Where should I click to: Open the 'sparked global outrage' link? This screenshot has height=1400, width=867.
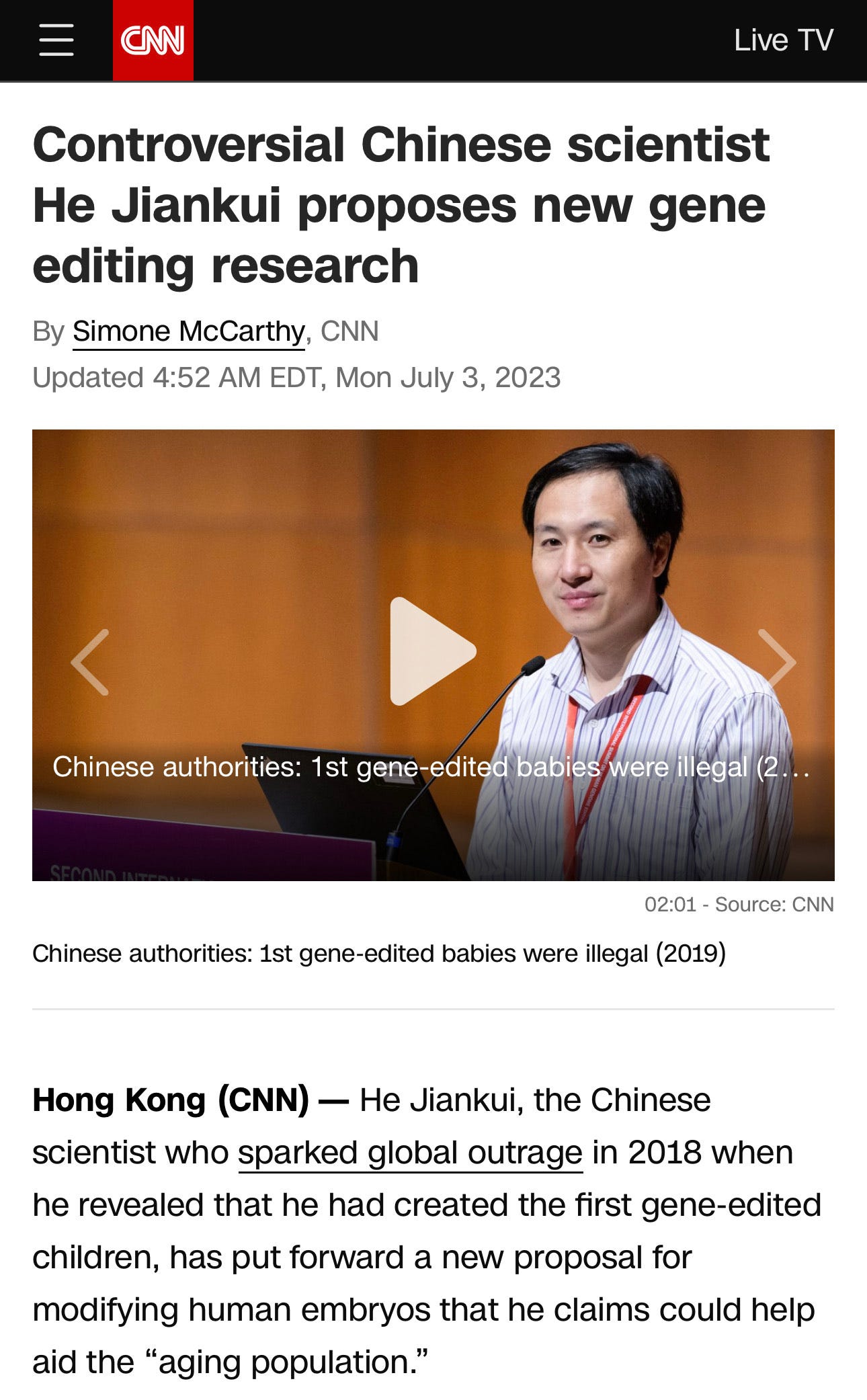[410, 1153]
